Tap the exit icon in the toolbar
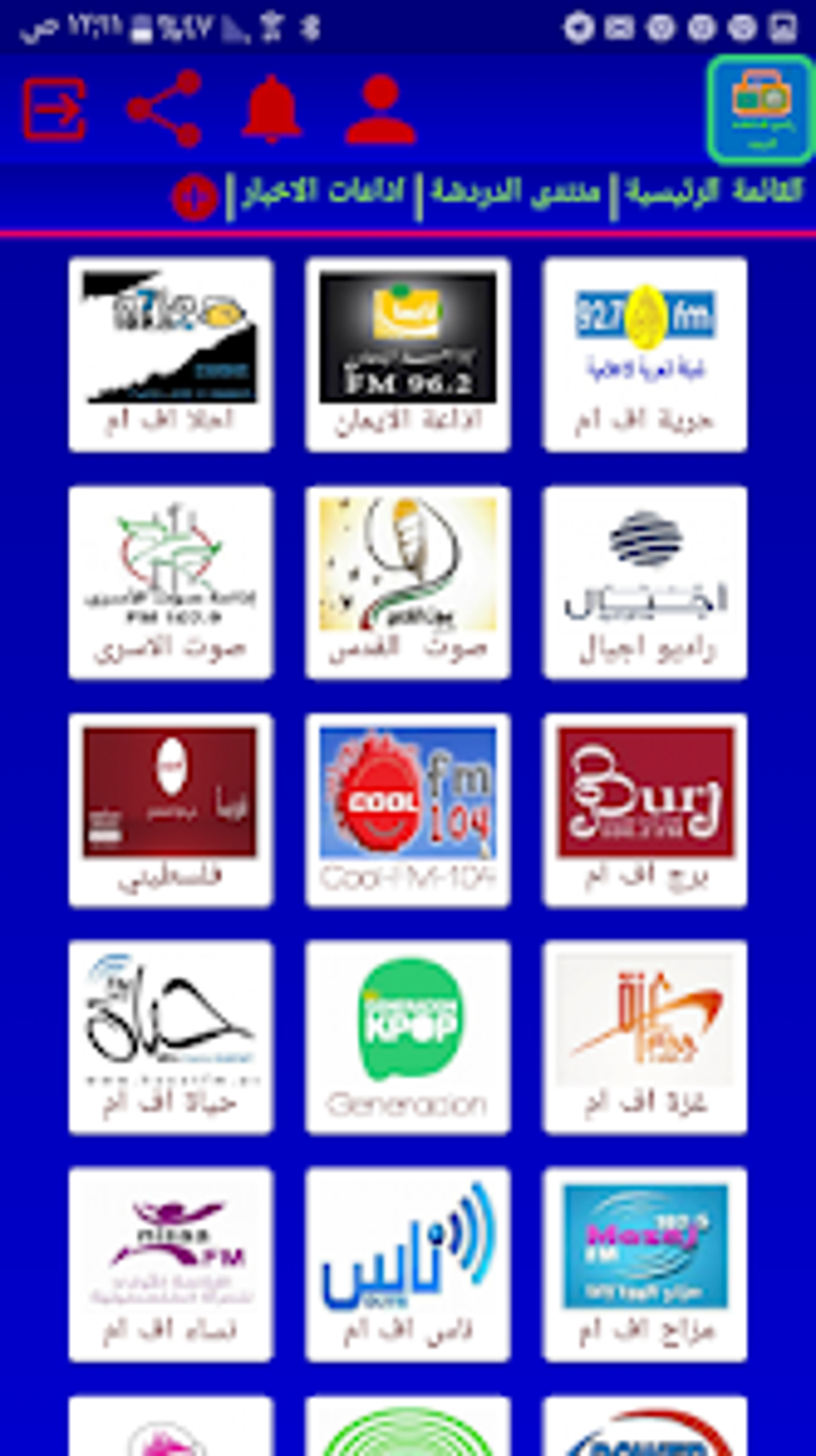The height and width of the screenshot is (1456, 816). coord(54,109)
